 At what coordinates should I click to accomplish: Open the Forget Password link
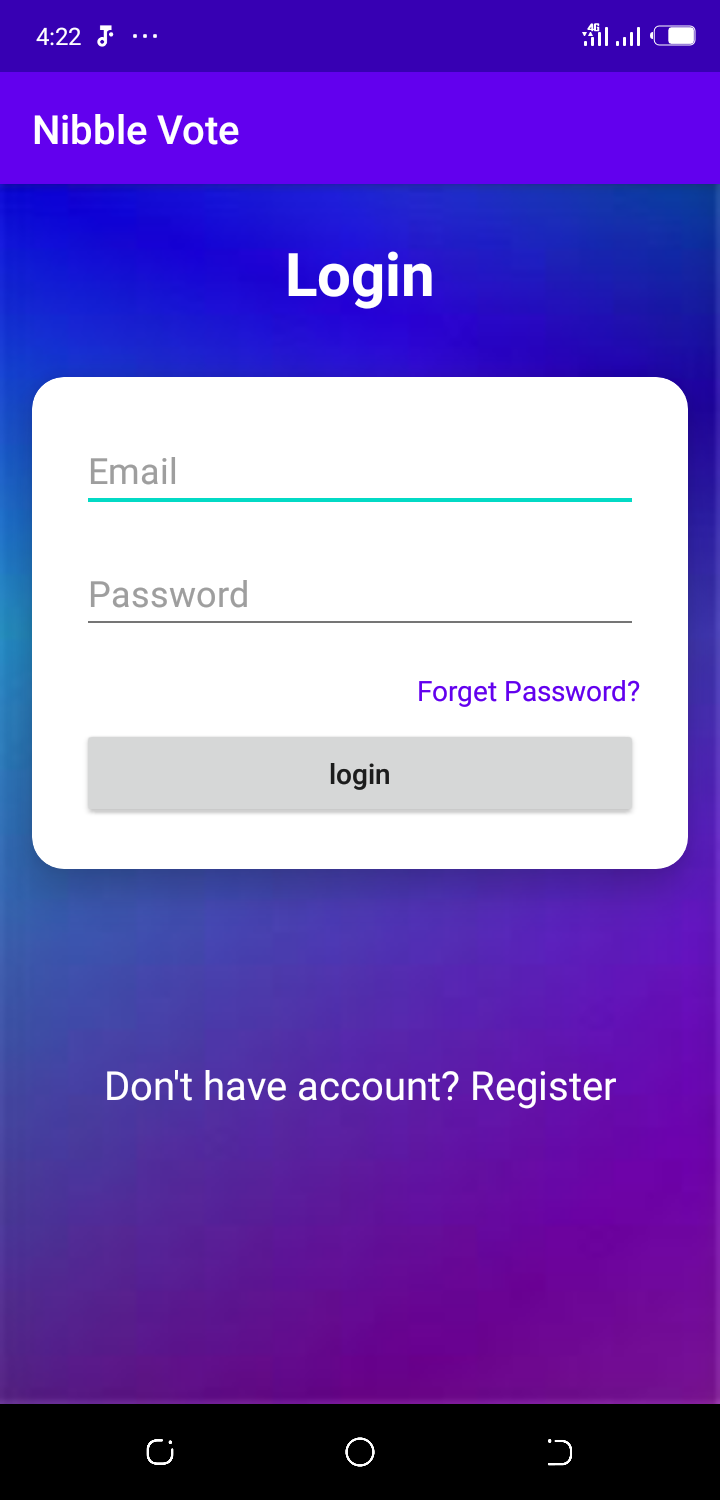pos(528,691)
